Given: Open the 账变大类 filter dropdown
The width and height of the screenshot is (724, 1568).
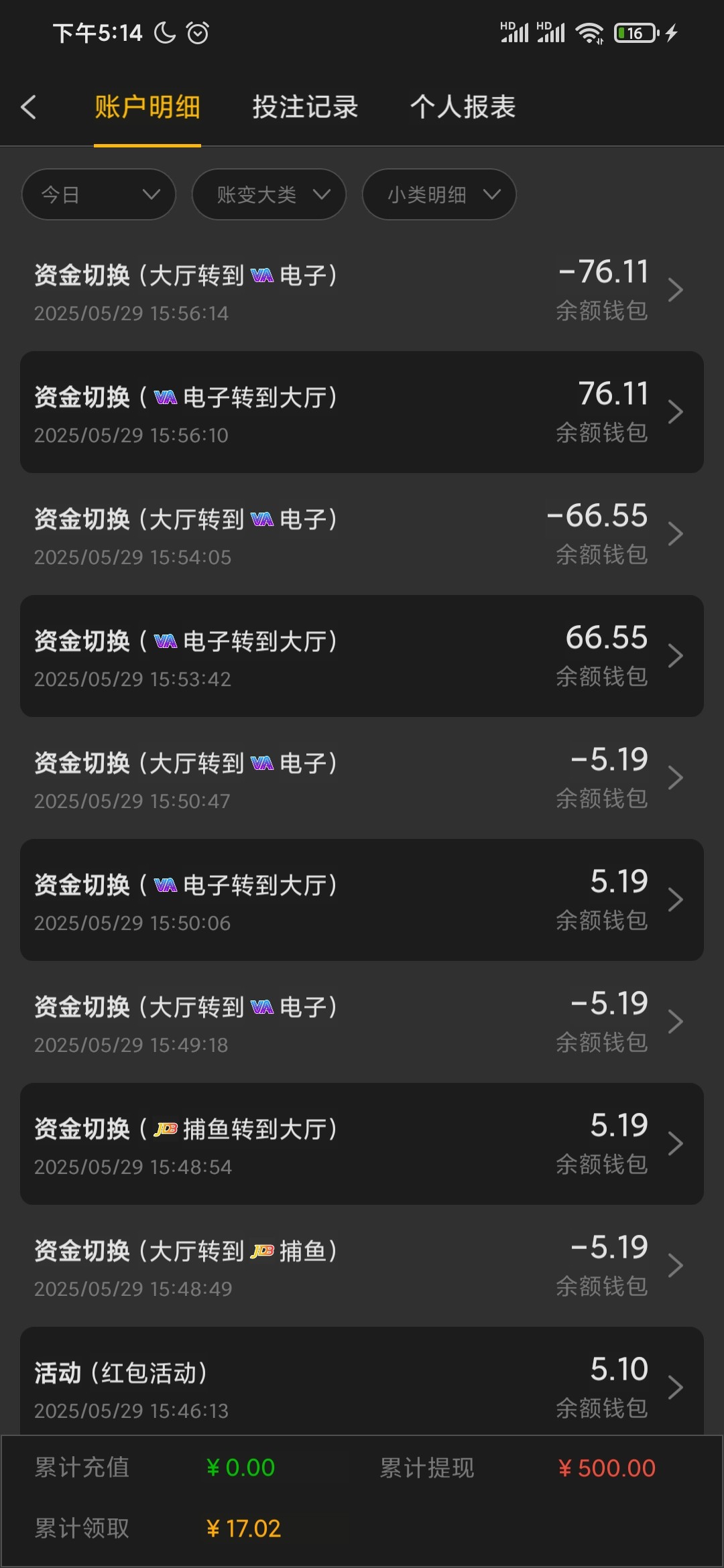Looking at the screenshot, I should point(269,194).
